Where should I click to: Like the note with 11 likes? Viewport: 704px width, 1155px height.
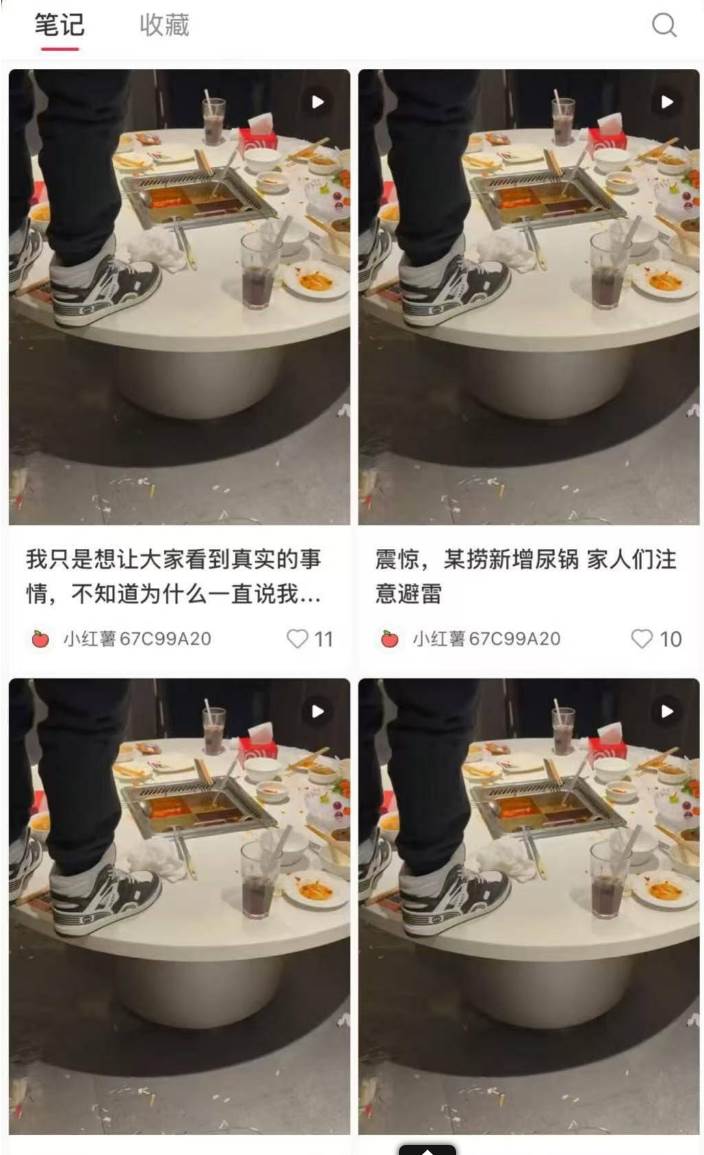tap(297, 639)
